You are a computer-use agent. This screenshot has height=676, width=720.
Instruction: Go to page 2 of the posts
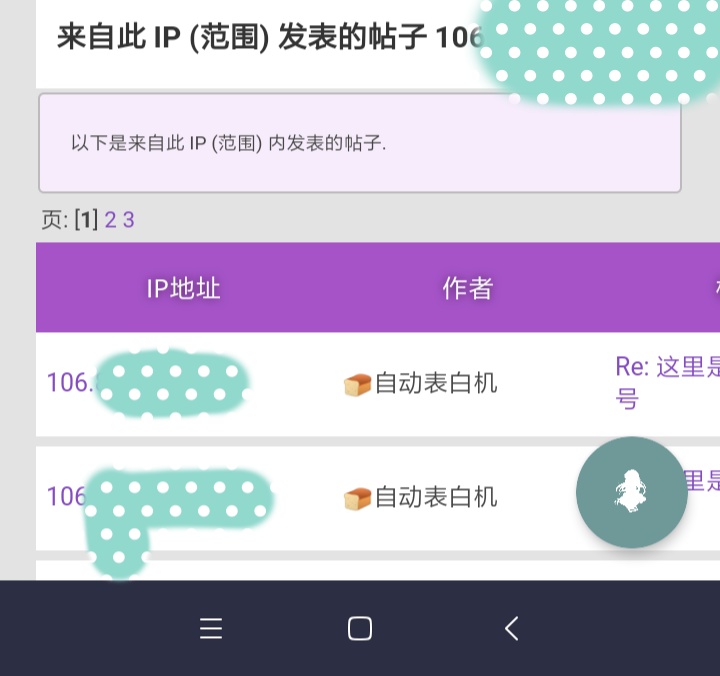click(x=111, y=220)
